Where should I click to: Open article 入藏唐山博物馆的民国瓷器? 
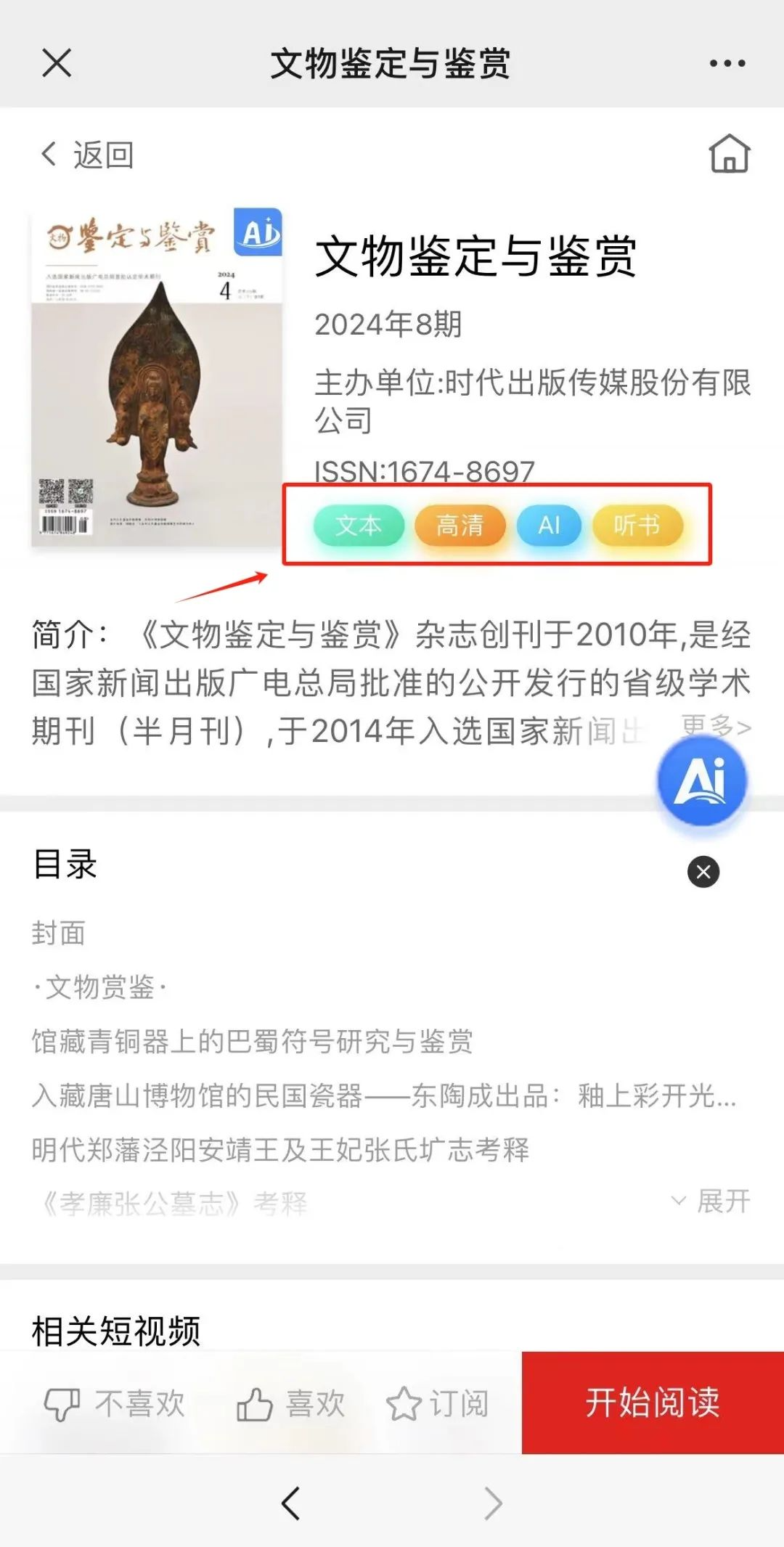(x=383, y=1095)
